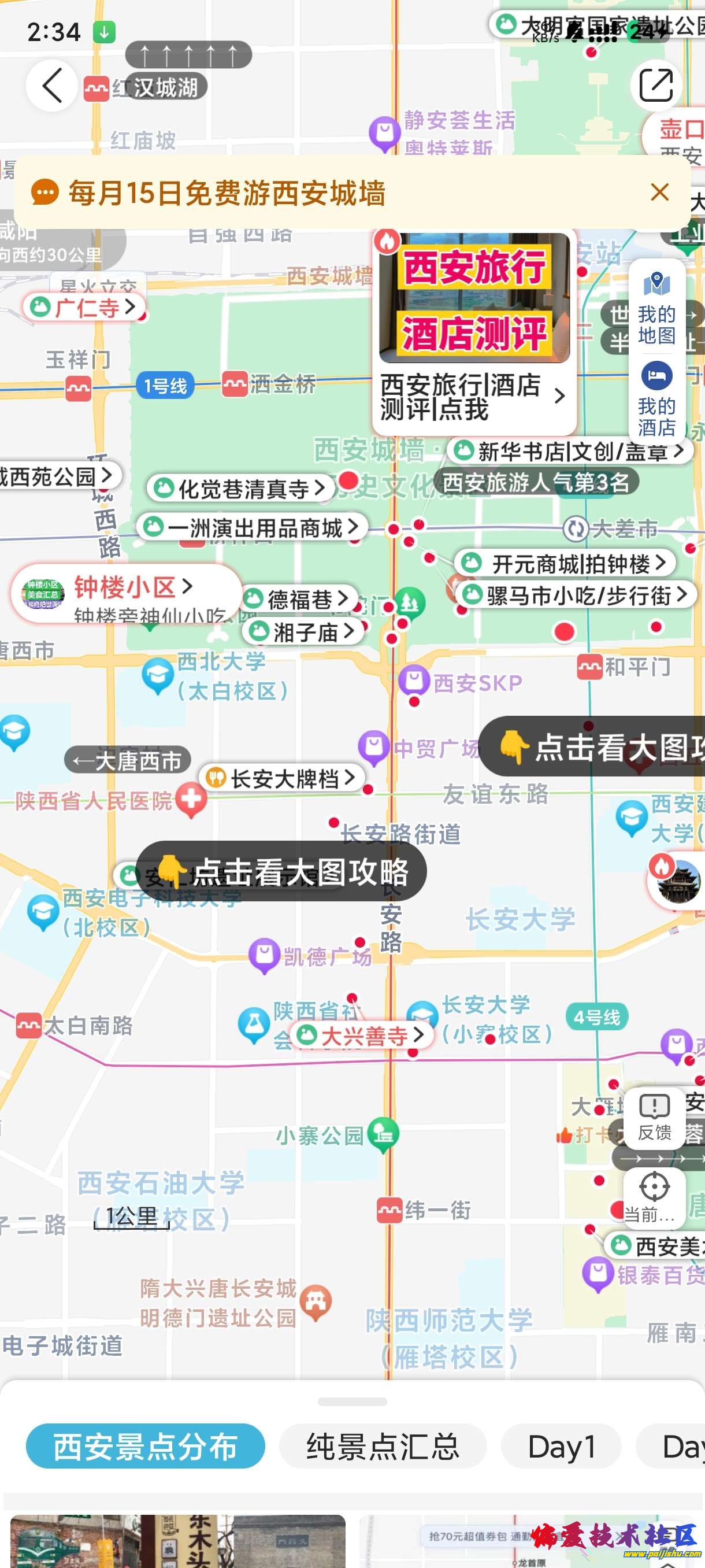This screenshot has width=705, height=1568.
Task: Open 新华书店|文创/盖章 label
Action: tap(571, 452)
